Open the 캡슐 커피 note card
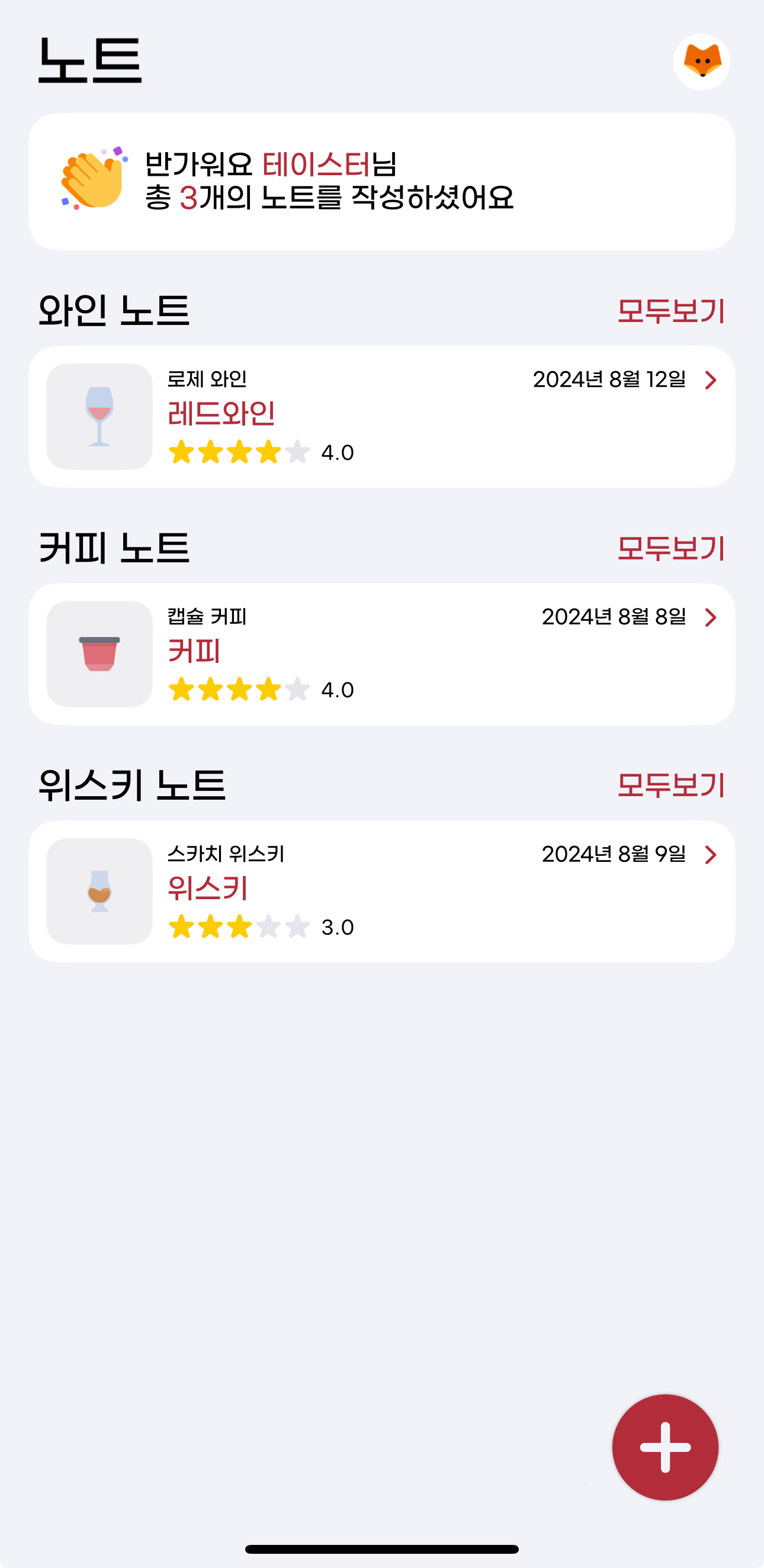The image size is (764, 1568). point(381,653)
